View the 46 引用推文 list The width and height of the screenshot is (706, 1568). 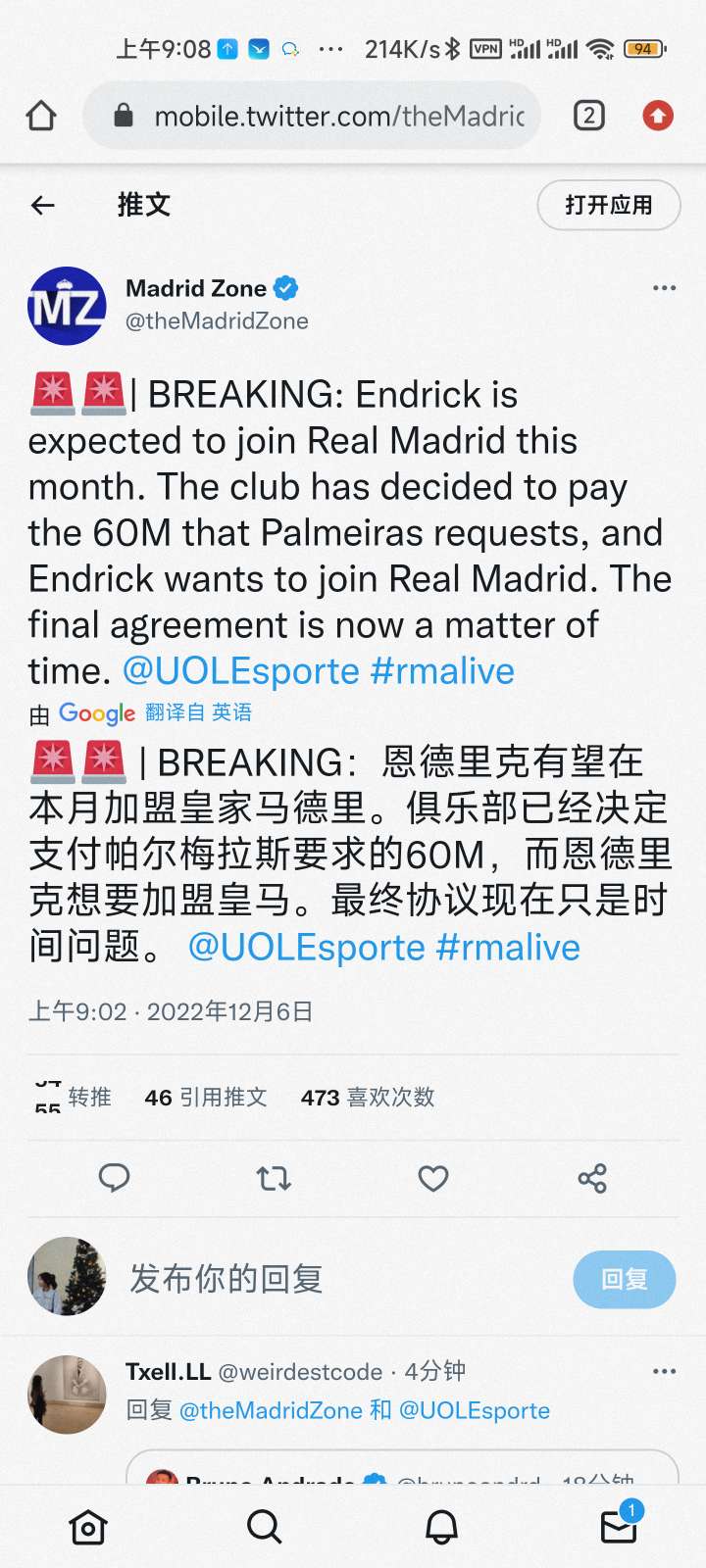click(x=206, y=1098)
